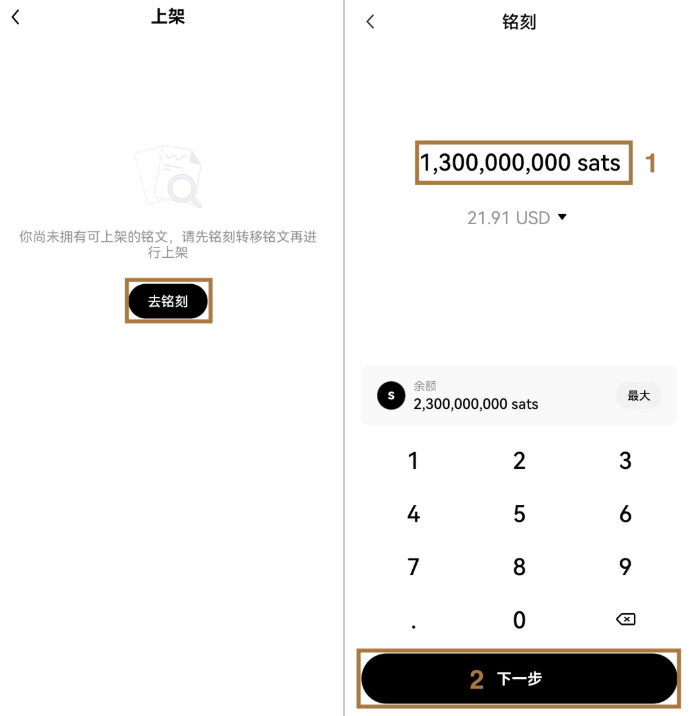Enter digit 7 on the keypad
This screenshot has height=716, width=689.
point(413,567)
